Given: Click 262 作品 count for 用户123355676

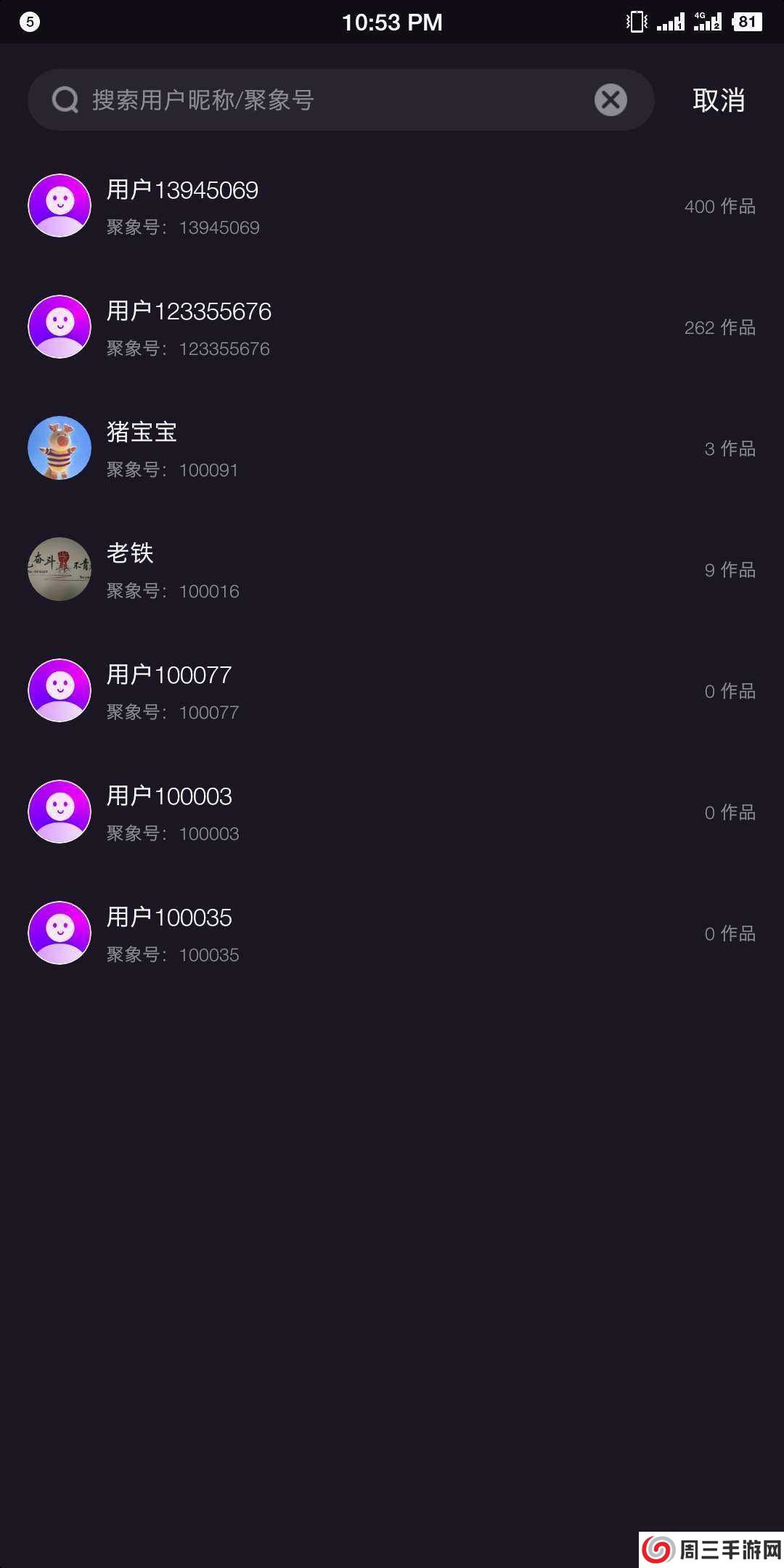Looking at the screenshot, I should pyautogui.click(x=721, y=327).
